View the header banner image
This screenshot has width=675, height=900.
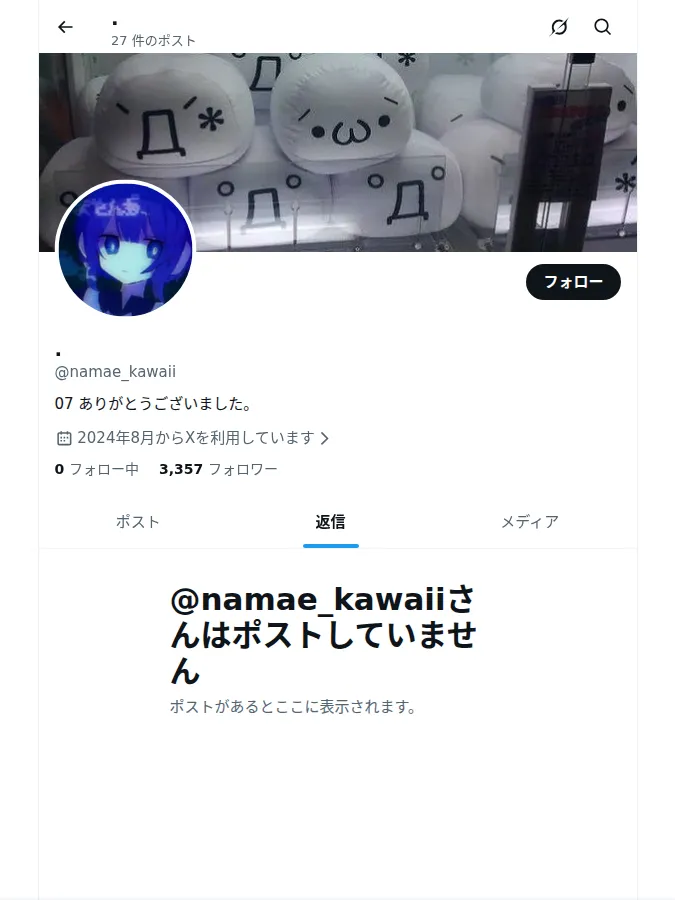point(338,152)
